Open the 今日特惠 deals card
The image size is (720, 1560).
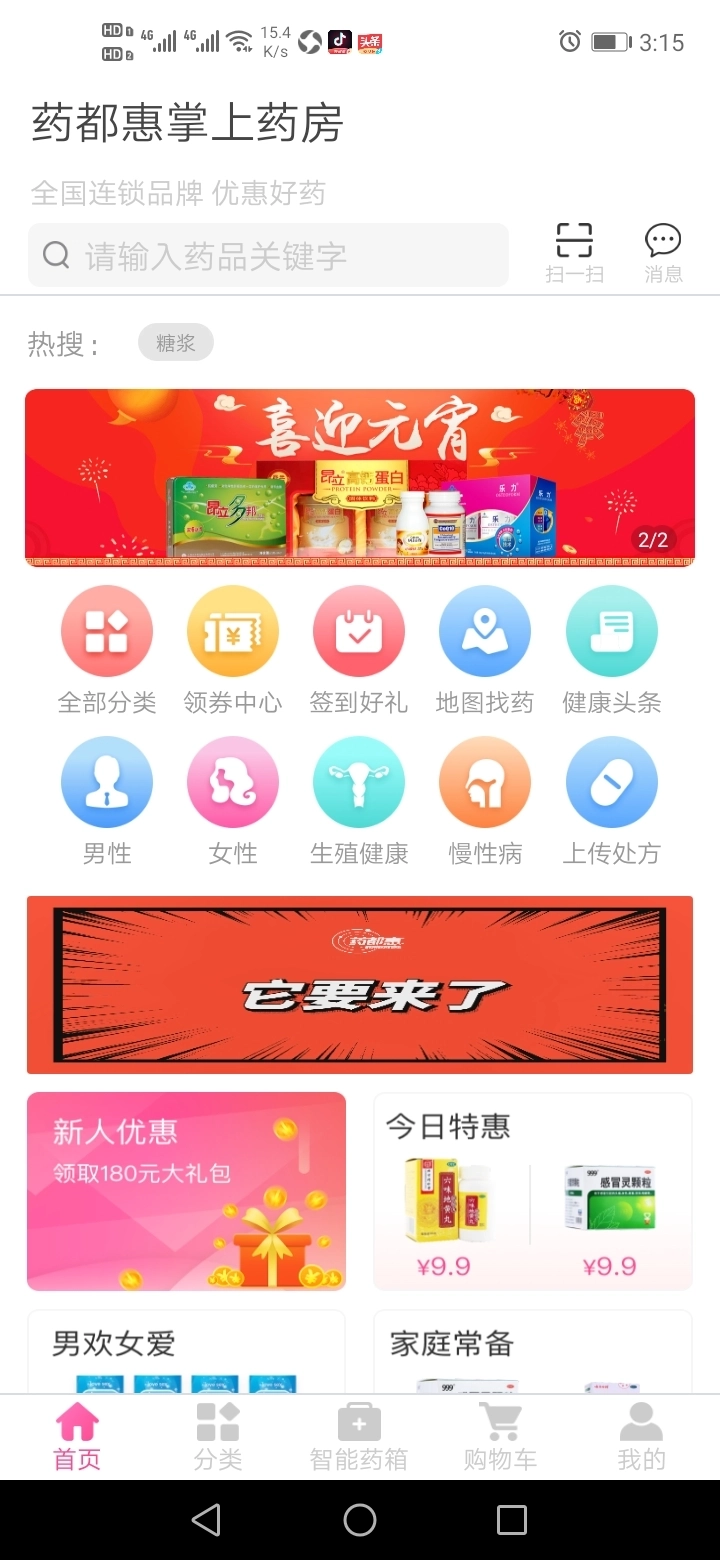coord(533,1191)
